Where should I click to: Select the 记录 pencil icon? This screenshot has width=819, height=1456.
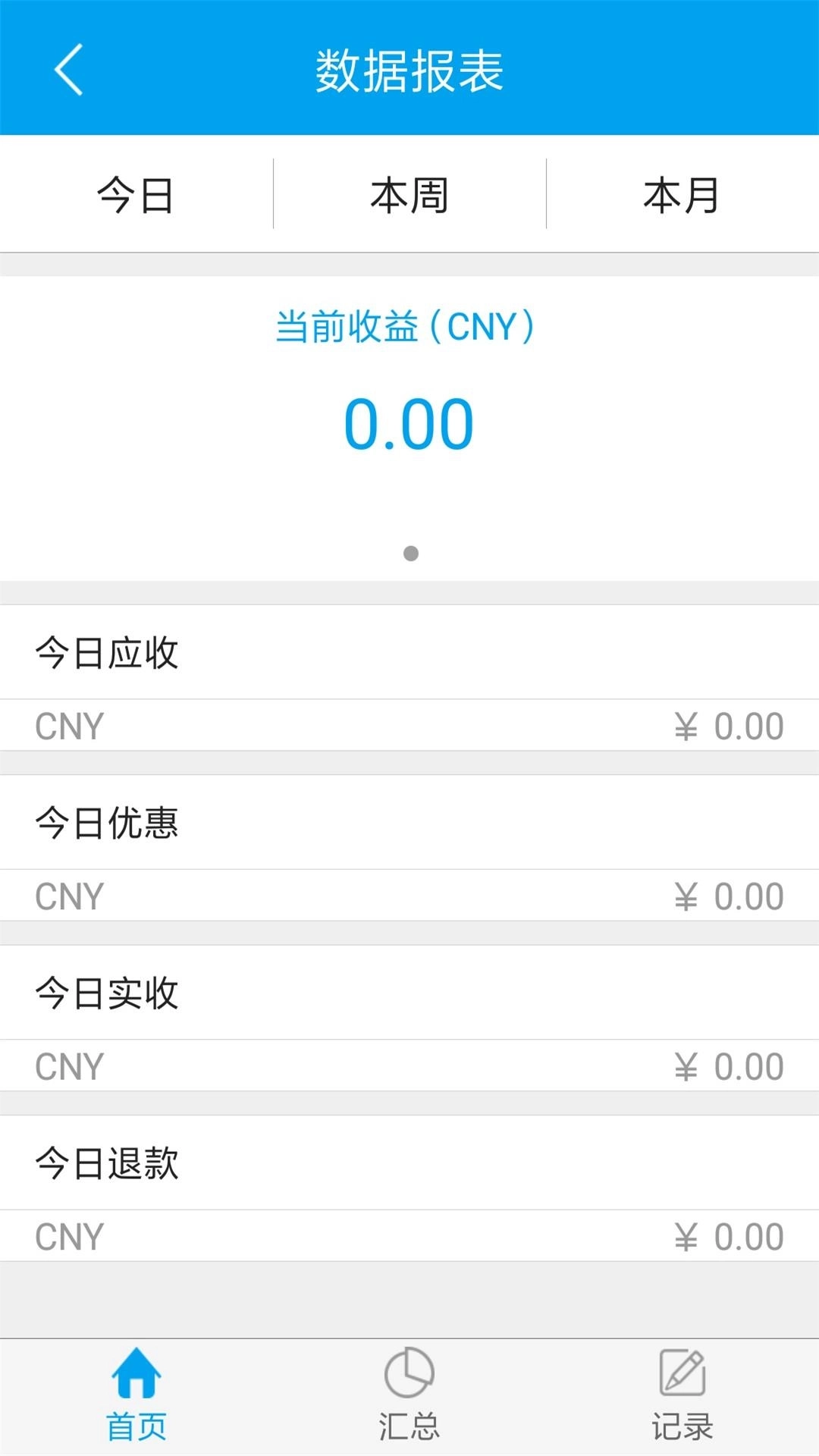tap(682, 1399)
